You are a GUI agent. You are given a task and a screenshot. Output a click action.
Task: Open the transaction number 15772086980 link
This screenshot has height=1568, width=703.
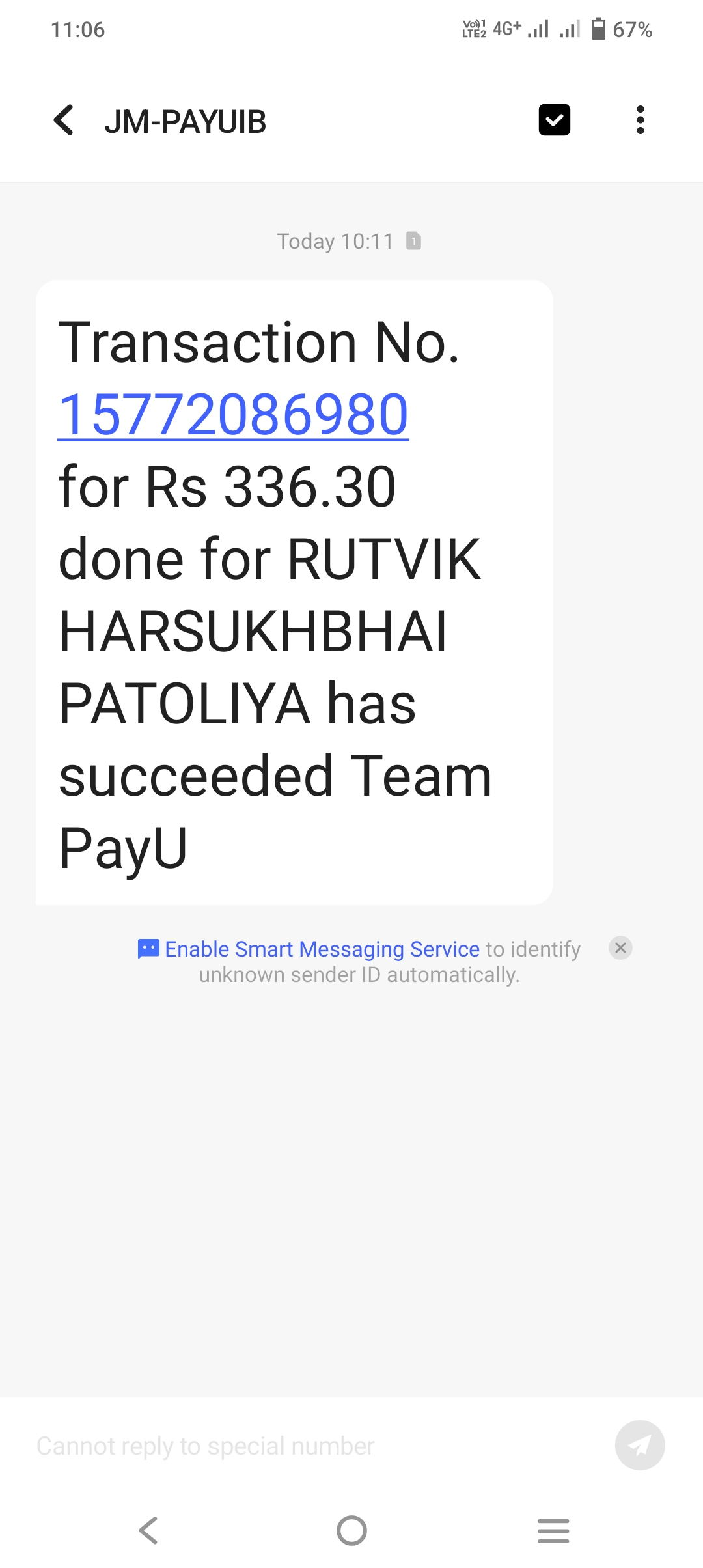[x=233, y=415]
